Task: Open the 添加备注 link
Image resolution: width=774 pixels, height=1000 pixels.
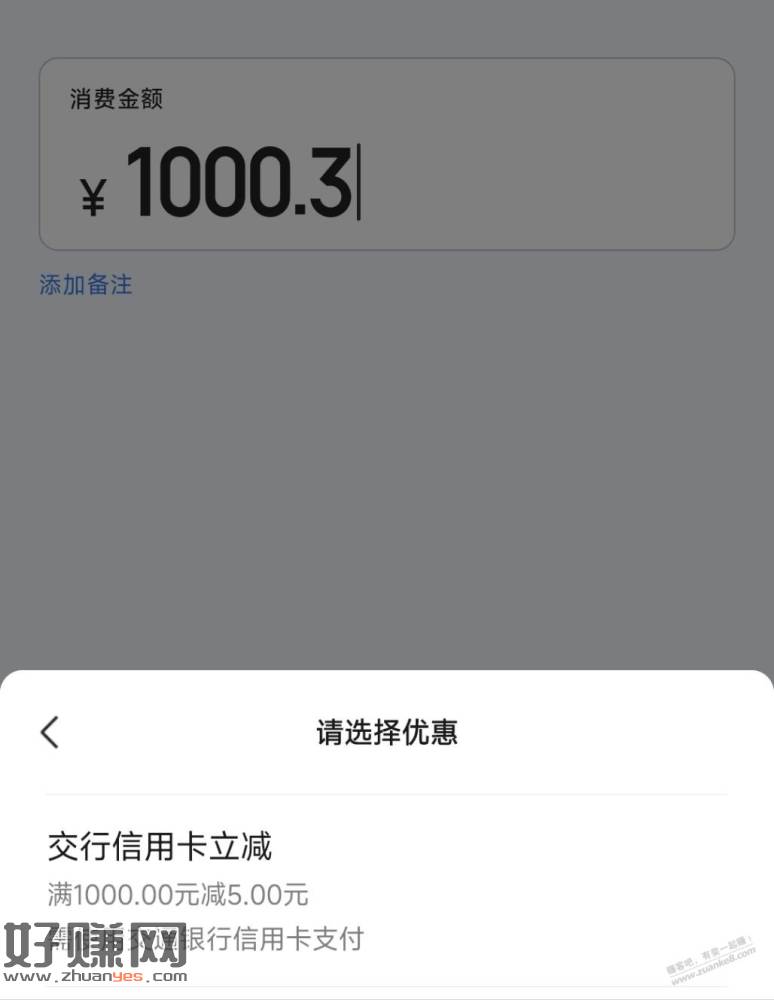Action: coord(86,285)
